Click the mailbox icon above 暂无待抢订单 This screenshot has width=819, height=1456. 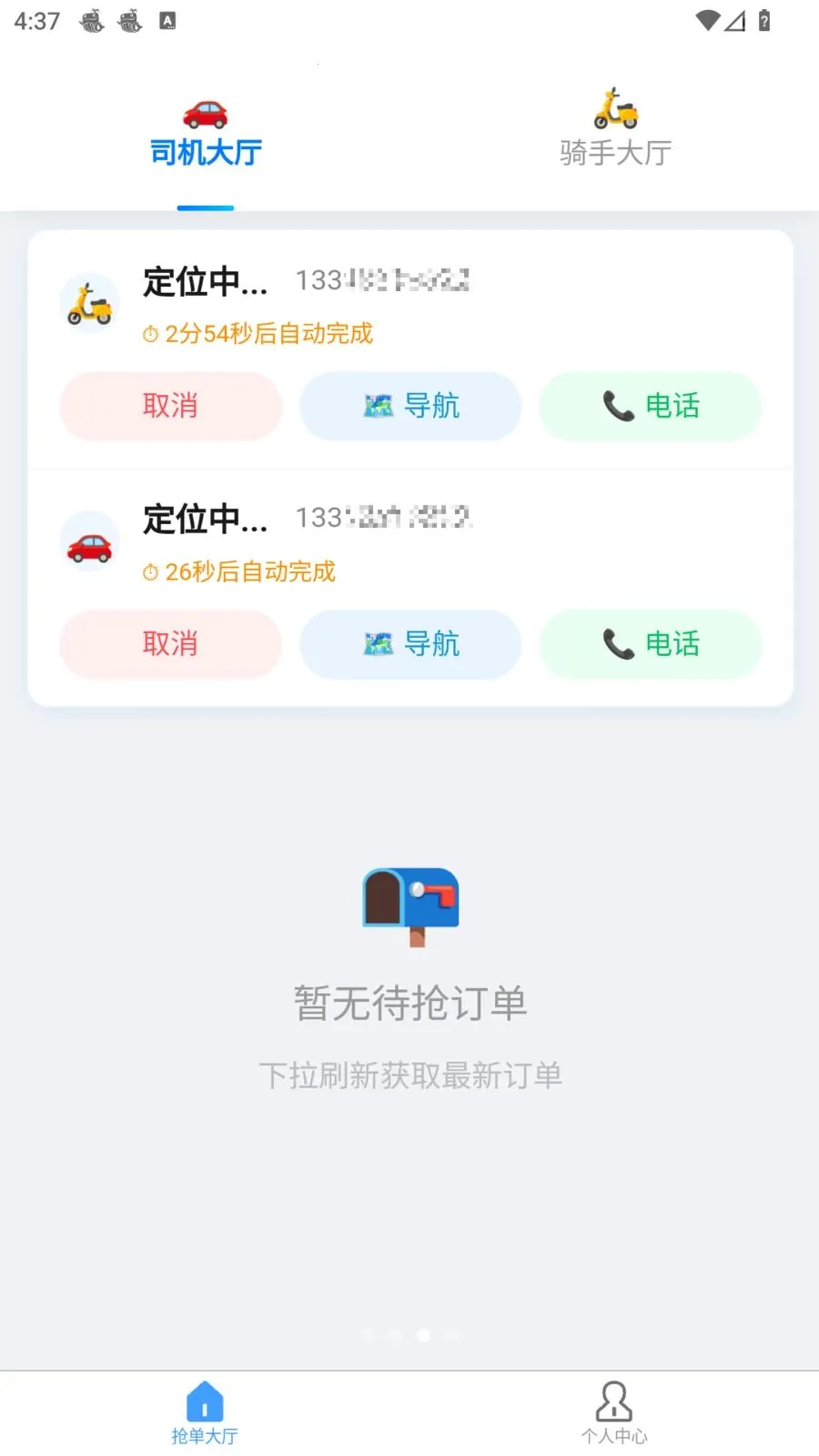[411, 905]
